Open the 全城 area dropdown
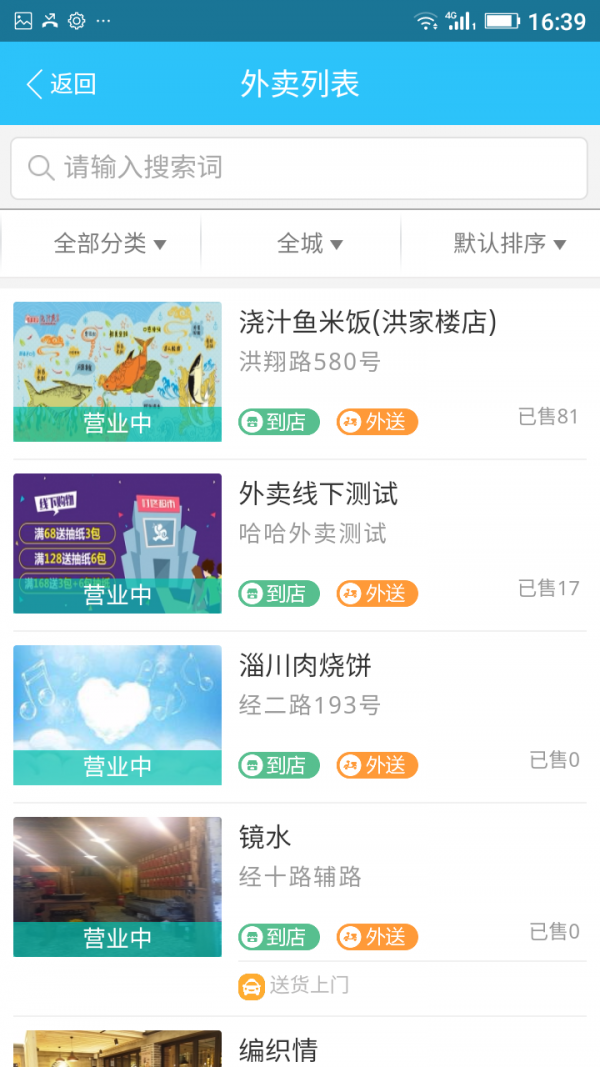600x1067 pixels. [309, 243]
